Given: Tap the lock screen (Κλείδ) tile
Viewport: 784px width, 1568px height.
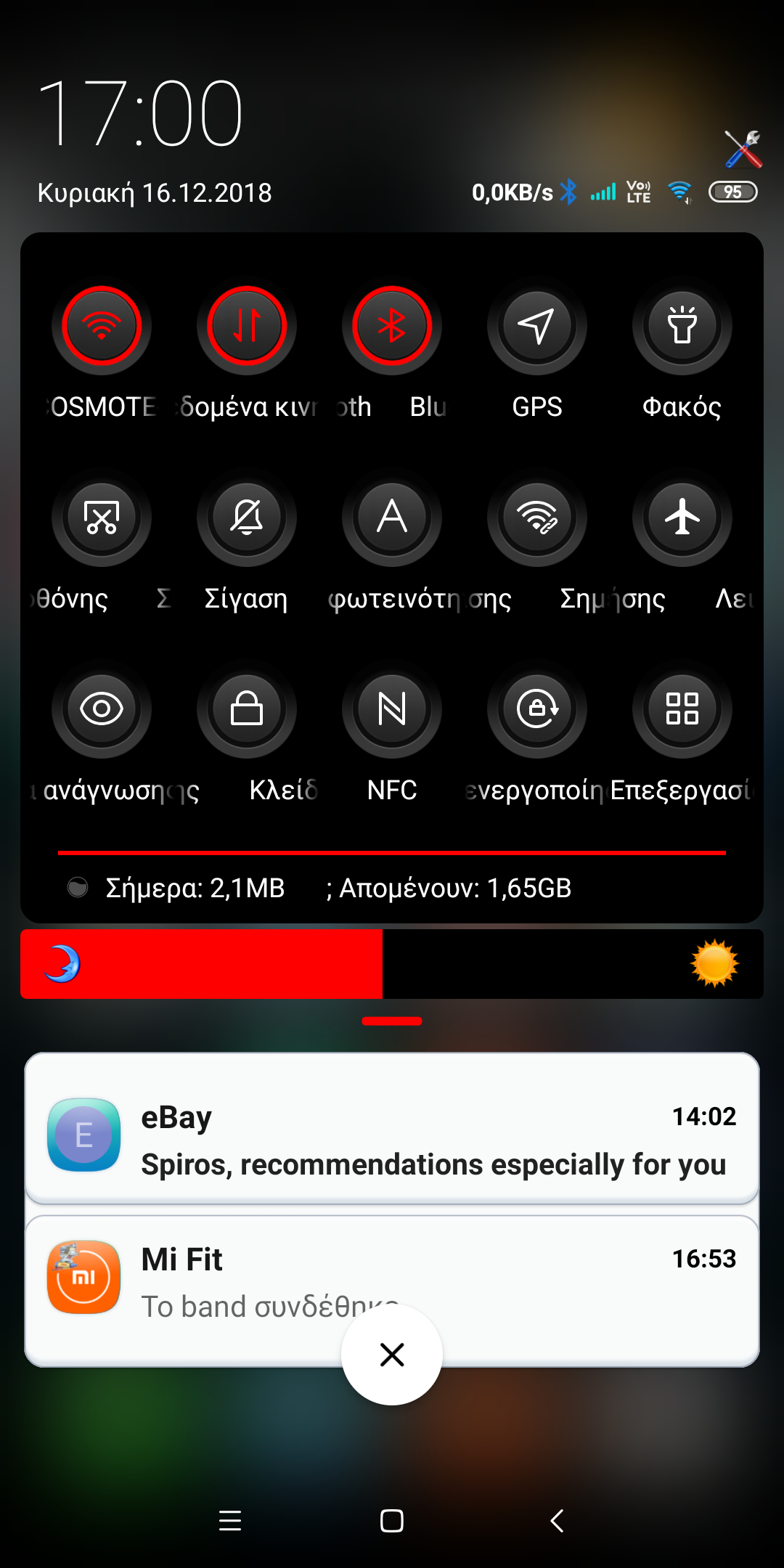Looking at the screenshot, I should (x=247, y=709).
